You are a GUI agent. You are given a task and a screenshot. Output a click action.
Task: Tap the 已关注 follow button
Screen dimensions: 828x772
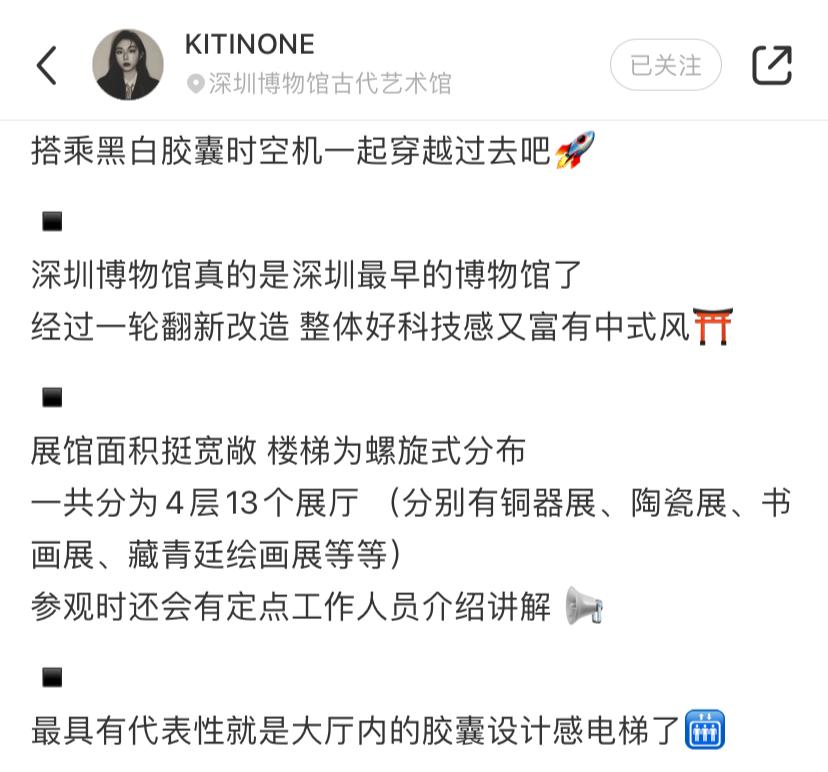click(665, 66)
